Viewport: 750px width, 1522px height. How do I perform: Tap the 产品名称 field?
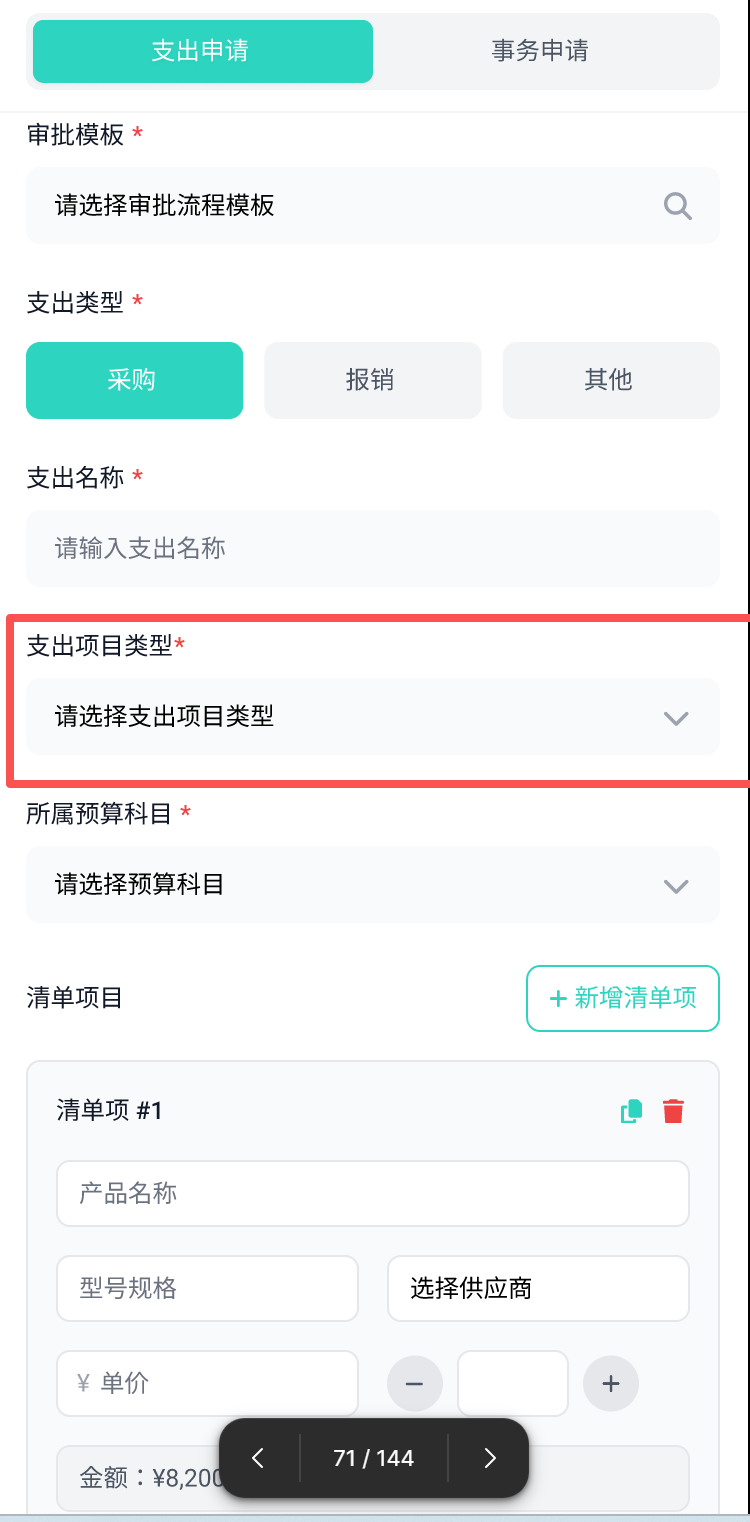tap(372, 1193)
